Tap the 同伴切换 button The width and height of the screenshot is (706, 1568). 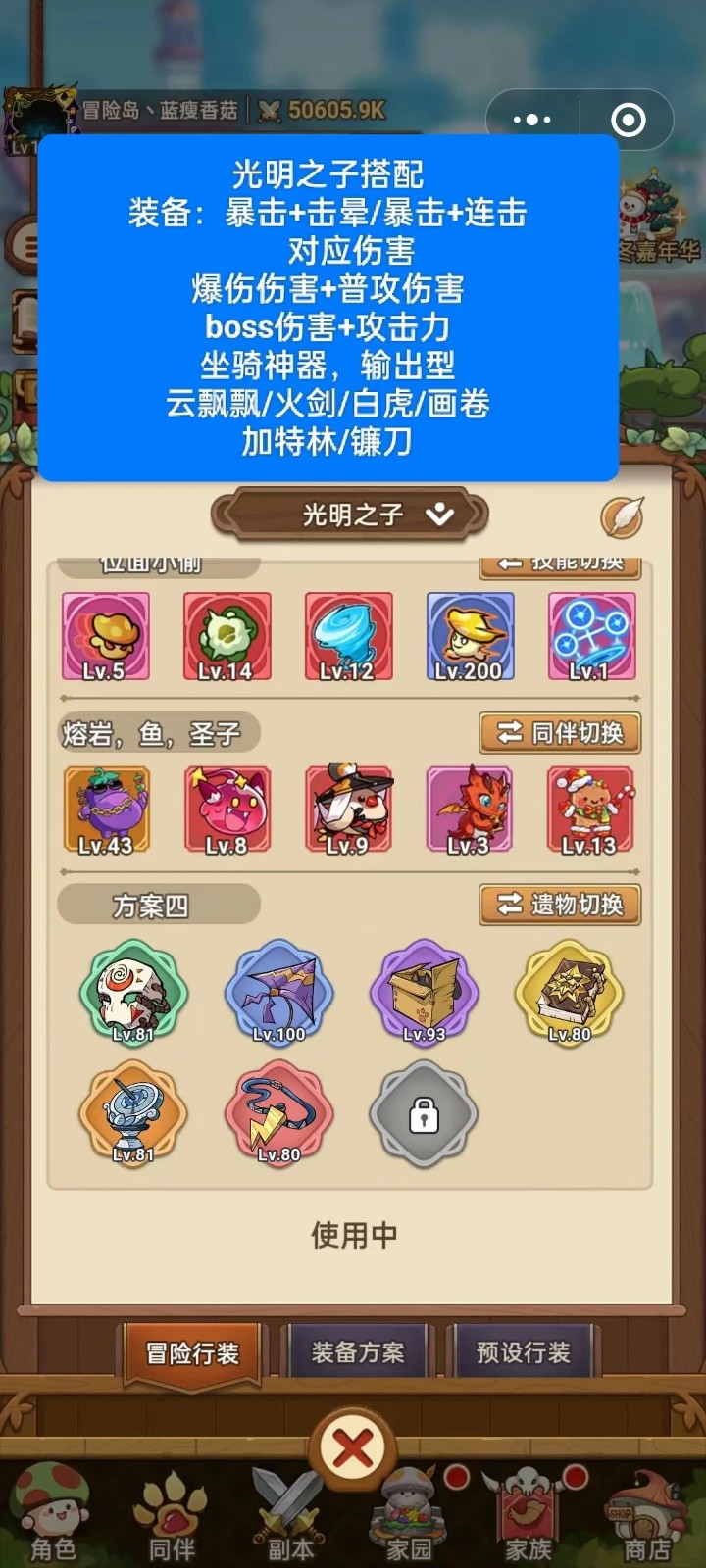pos(560,733)
